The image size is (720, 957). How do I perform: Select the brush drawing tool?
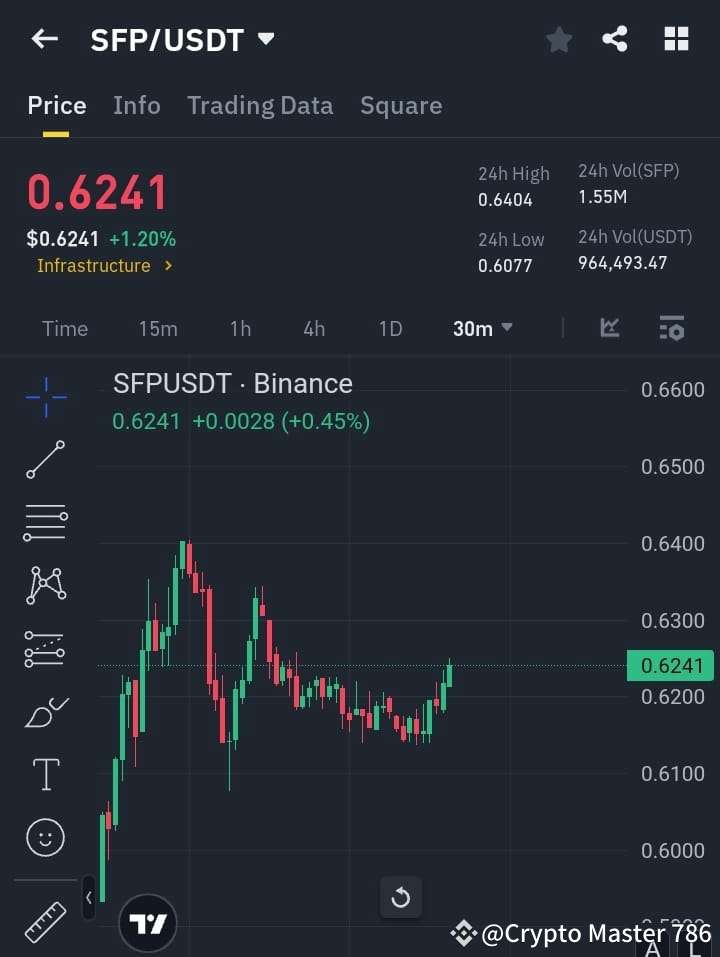(x=45, y=712)
